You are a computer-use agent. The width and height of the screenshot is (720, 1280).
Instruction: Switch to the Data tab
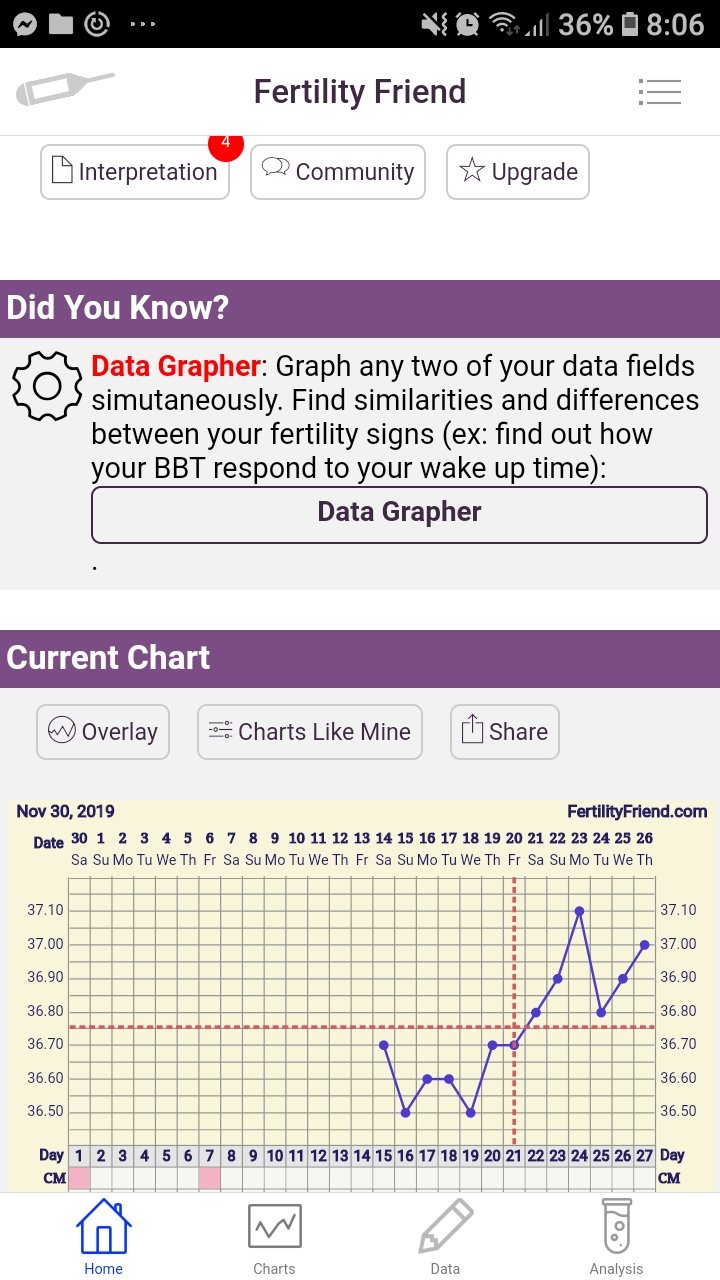pyautogui.click(x=445, y=1238)
